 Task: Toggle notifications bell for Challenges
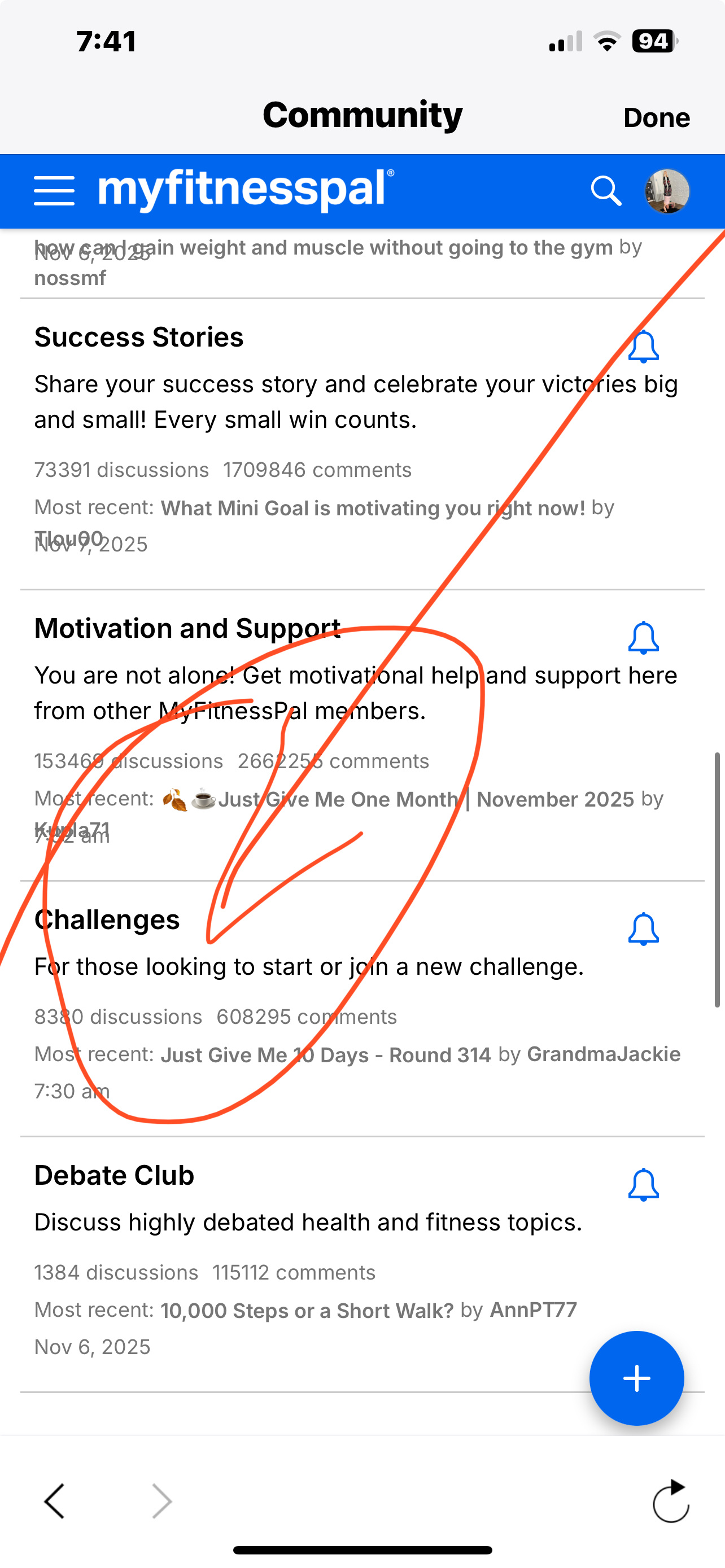643,930
